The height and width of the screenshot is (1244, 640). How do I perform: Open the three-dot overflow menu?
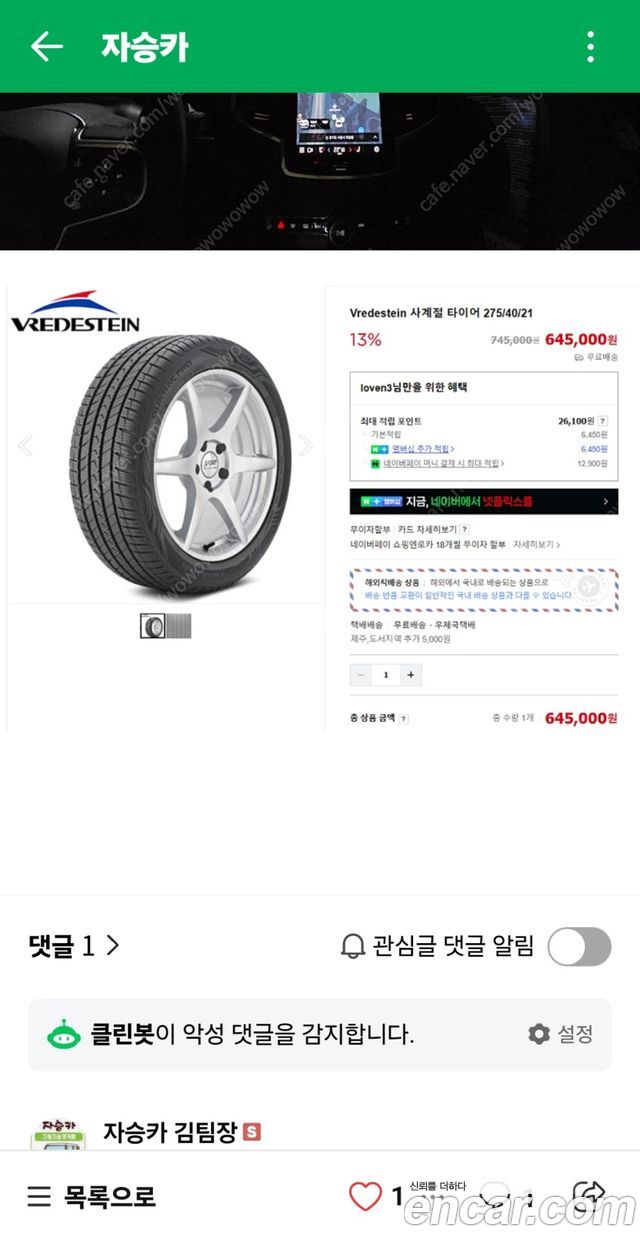pos(591,46)
